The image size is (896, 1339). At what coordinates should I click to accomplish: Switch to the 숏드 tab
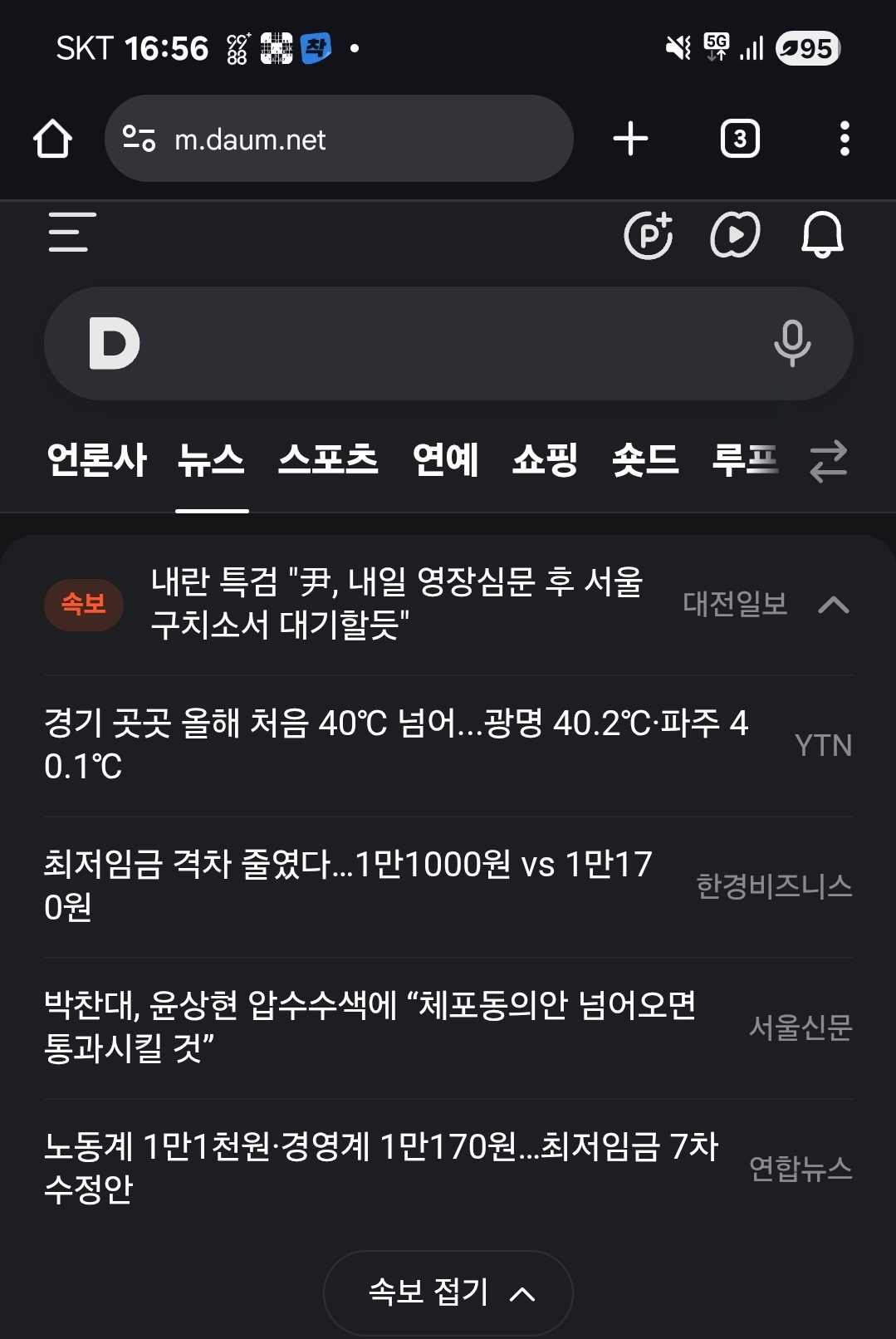click(x=645, y=460)
